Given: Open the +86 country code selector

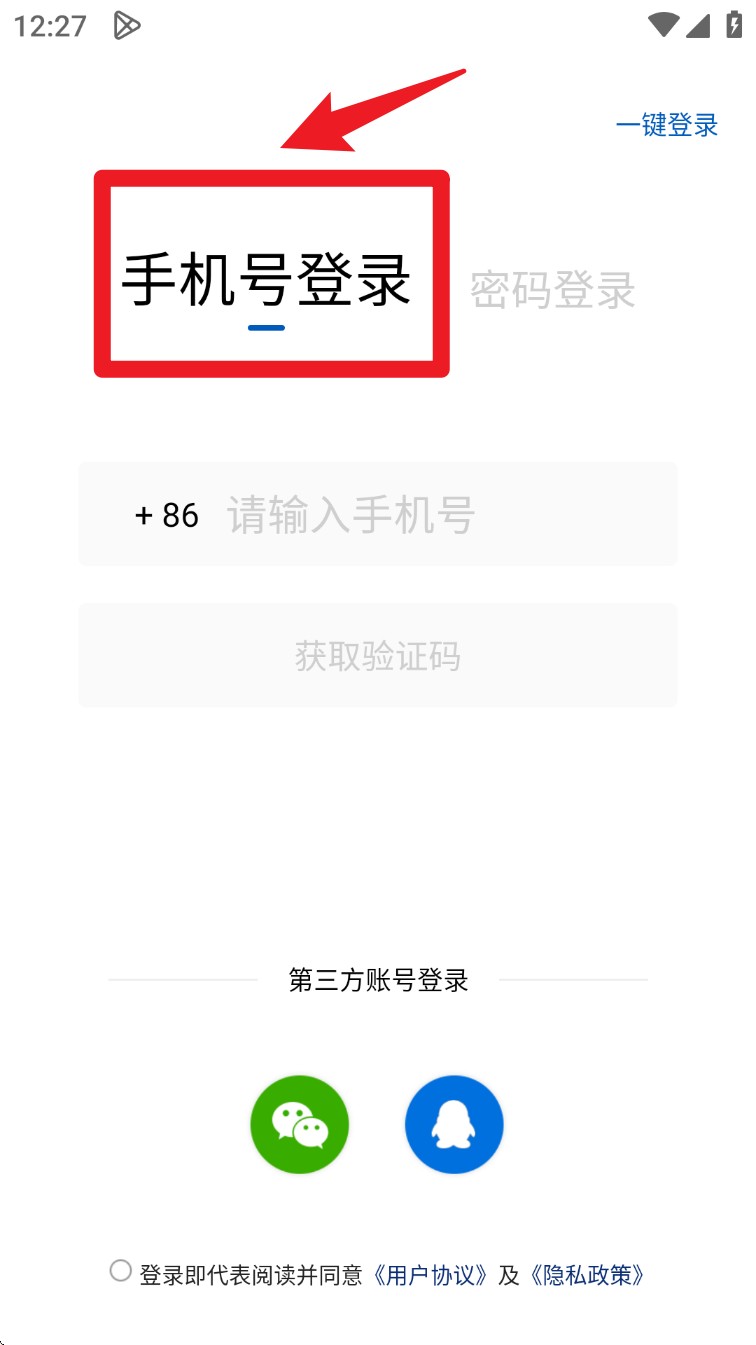Looking at the screenshot, I should (166, 515).
